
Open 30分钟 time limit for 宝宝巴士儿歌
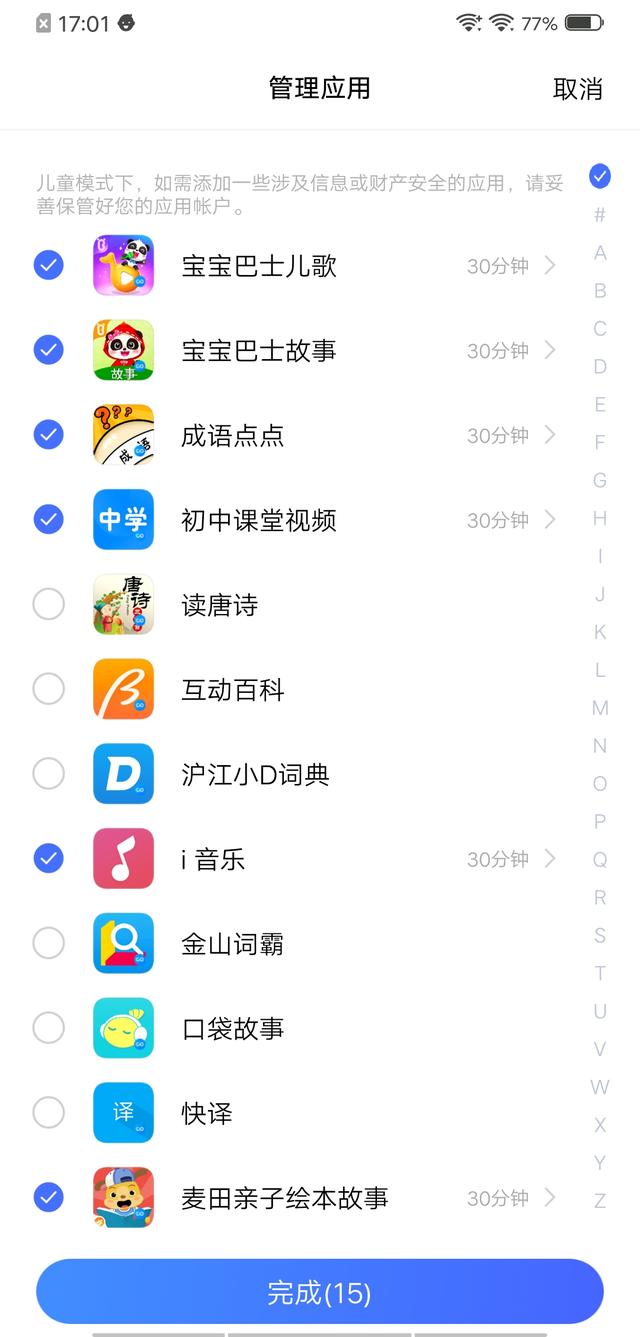pyautogui.click(x=511, y=266)
